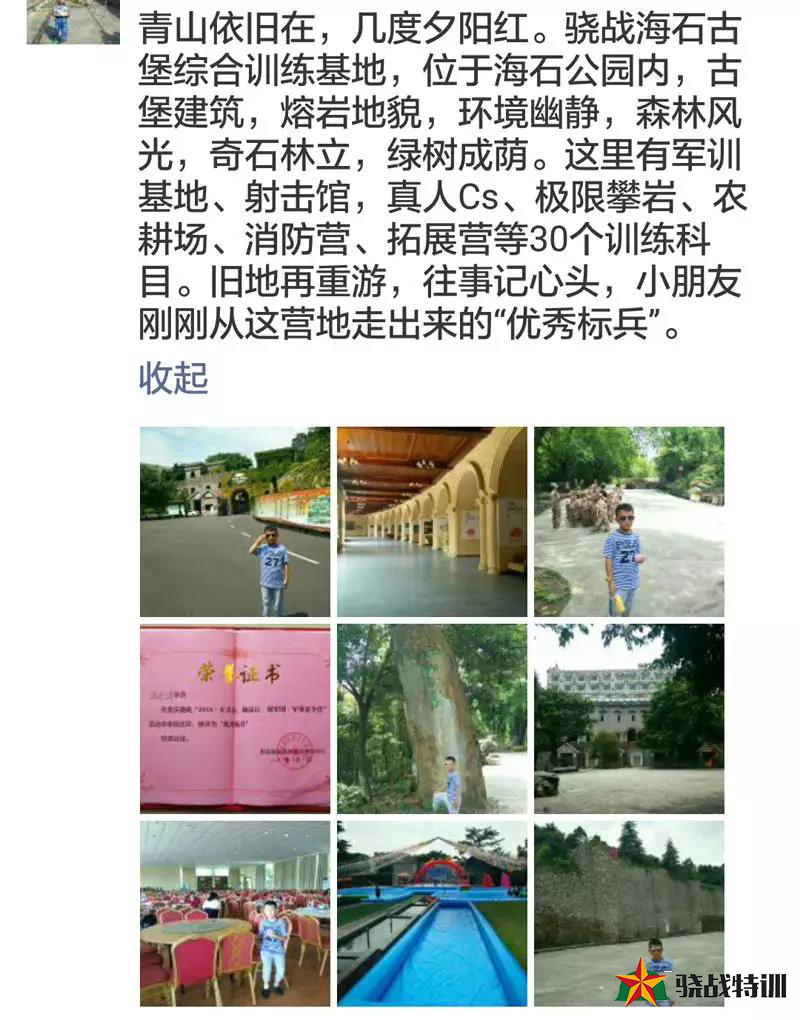
Task: View the photo of the boy with camouflage trainees
Action: tap(628, 521)
